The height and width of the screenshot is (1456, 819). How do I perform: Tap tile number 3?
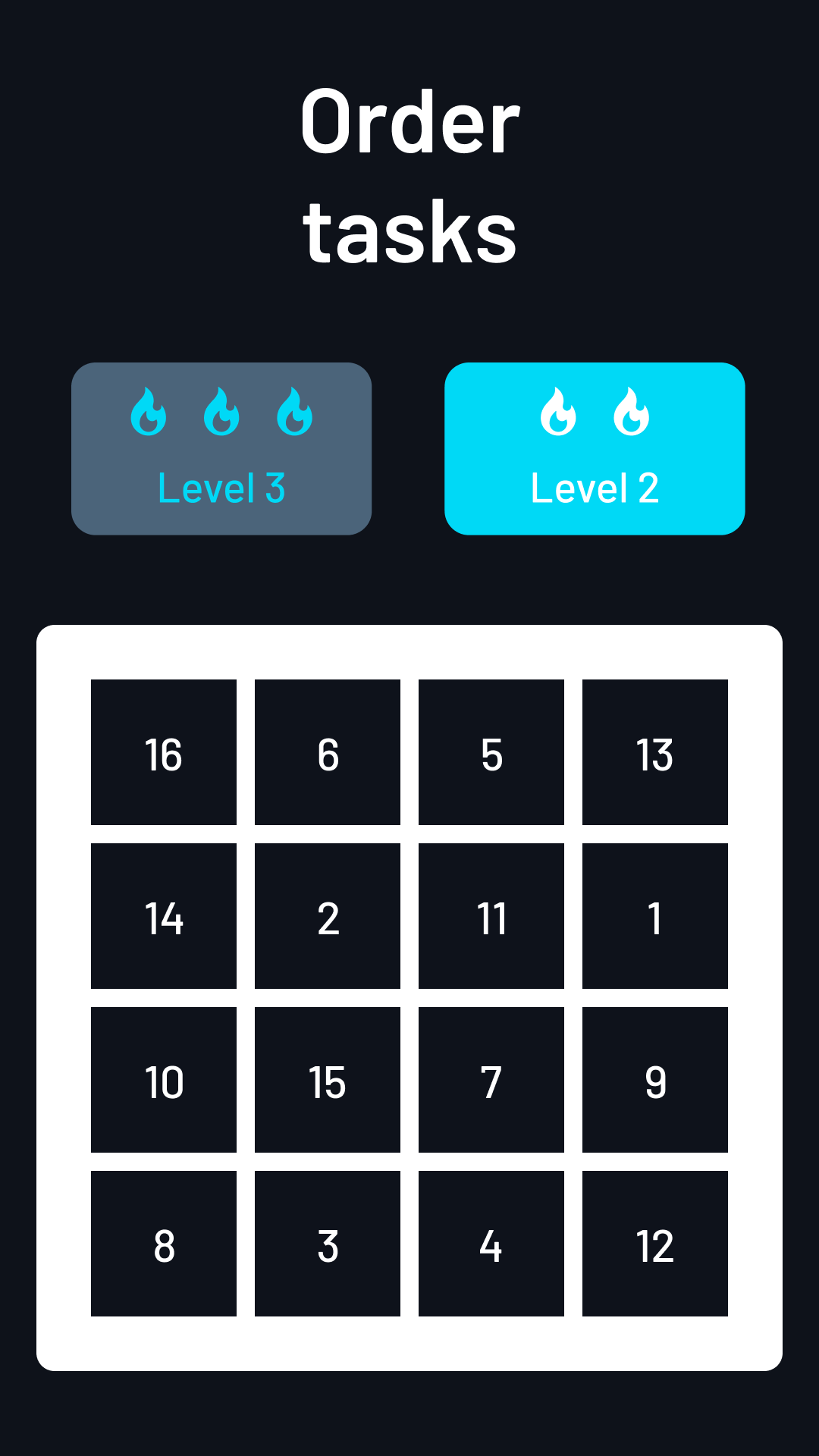point(328,1244)
